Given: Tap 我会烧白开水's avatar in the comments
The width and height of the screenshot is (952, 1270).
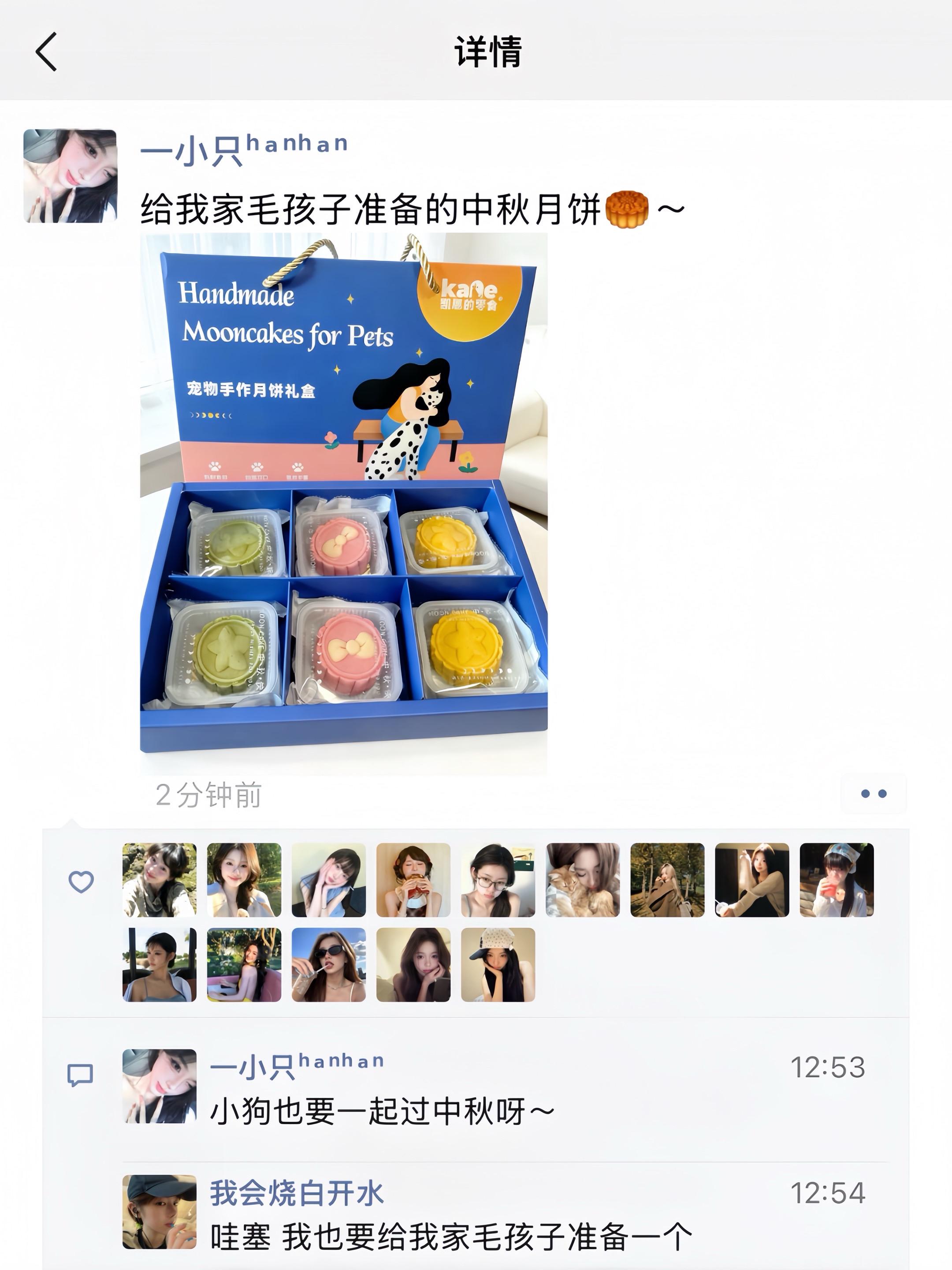Looking at the screenshot, I should (x=160, y=1211).
